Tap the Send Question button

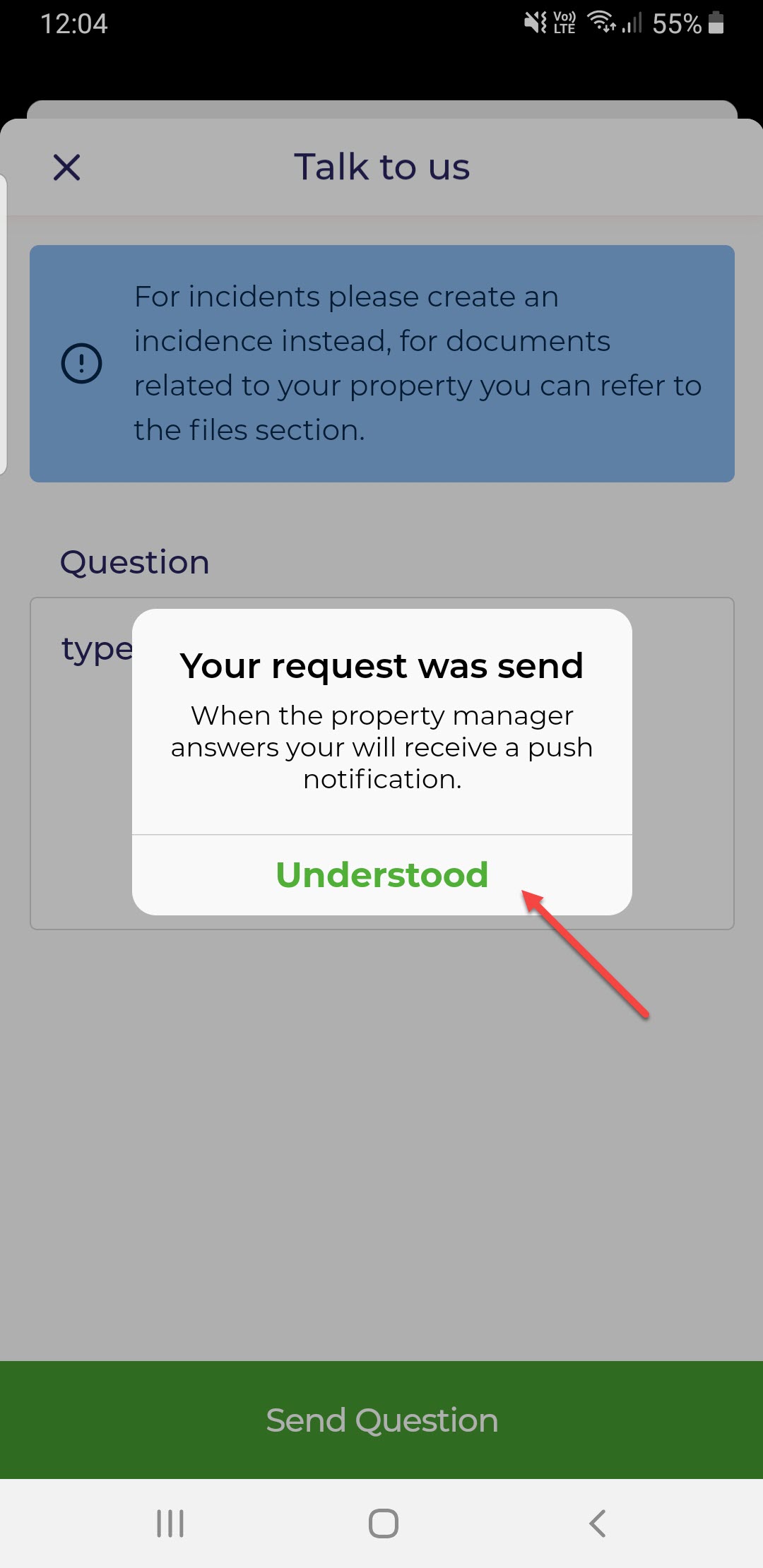tap(381, 1420)
